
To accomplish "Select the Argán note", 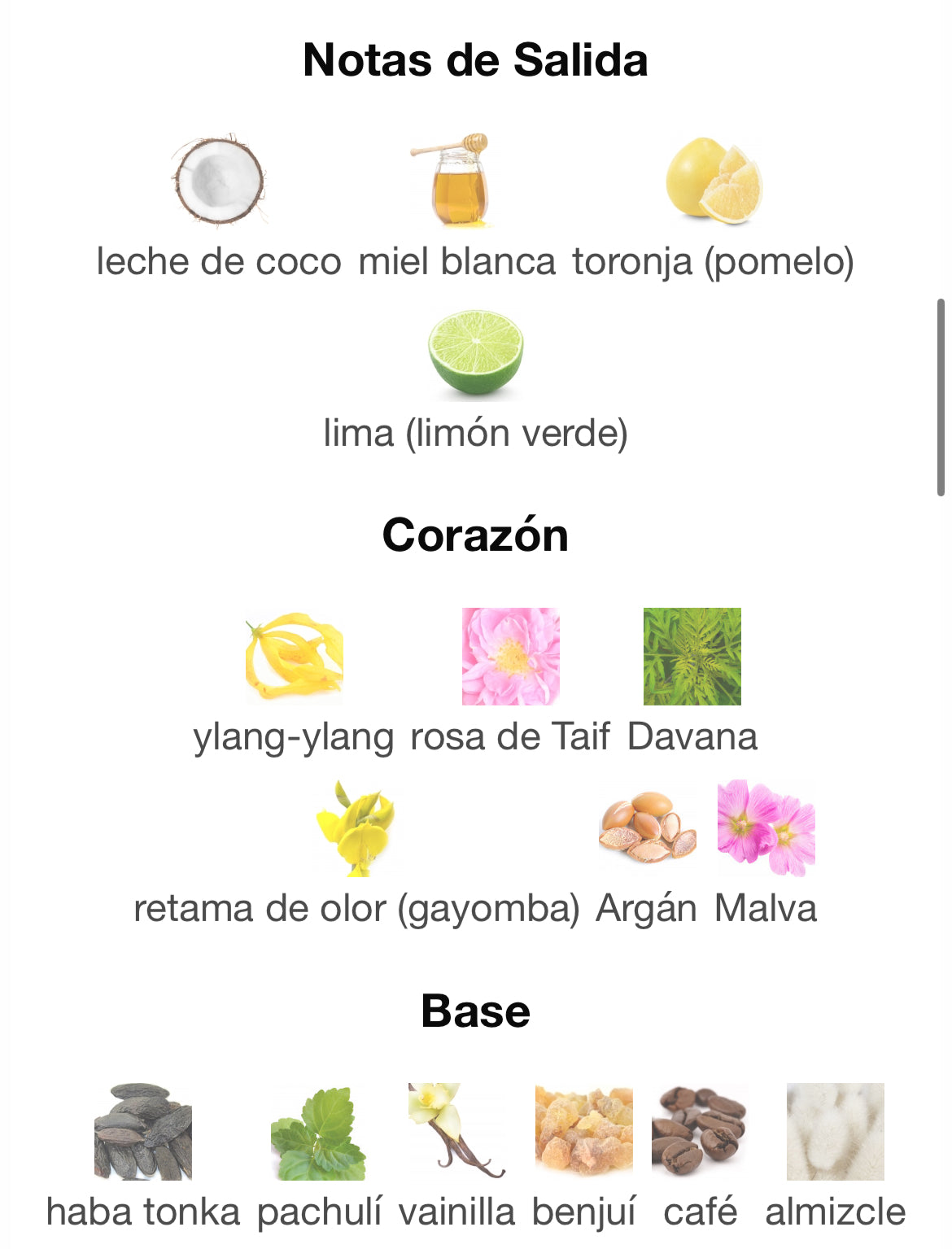I will pyautogui.click(x=647, y=828).
